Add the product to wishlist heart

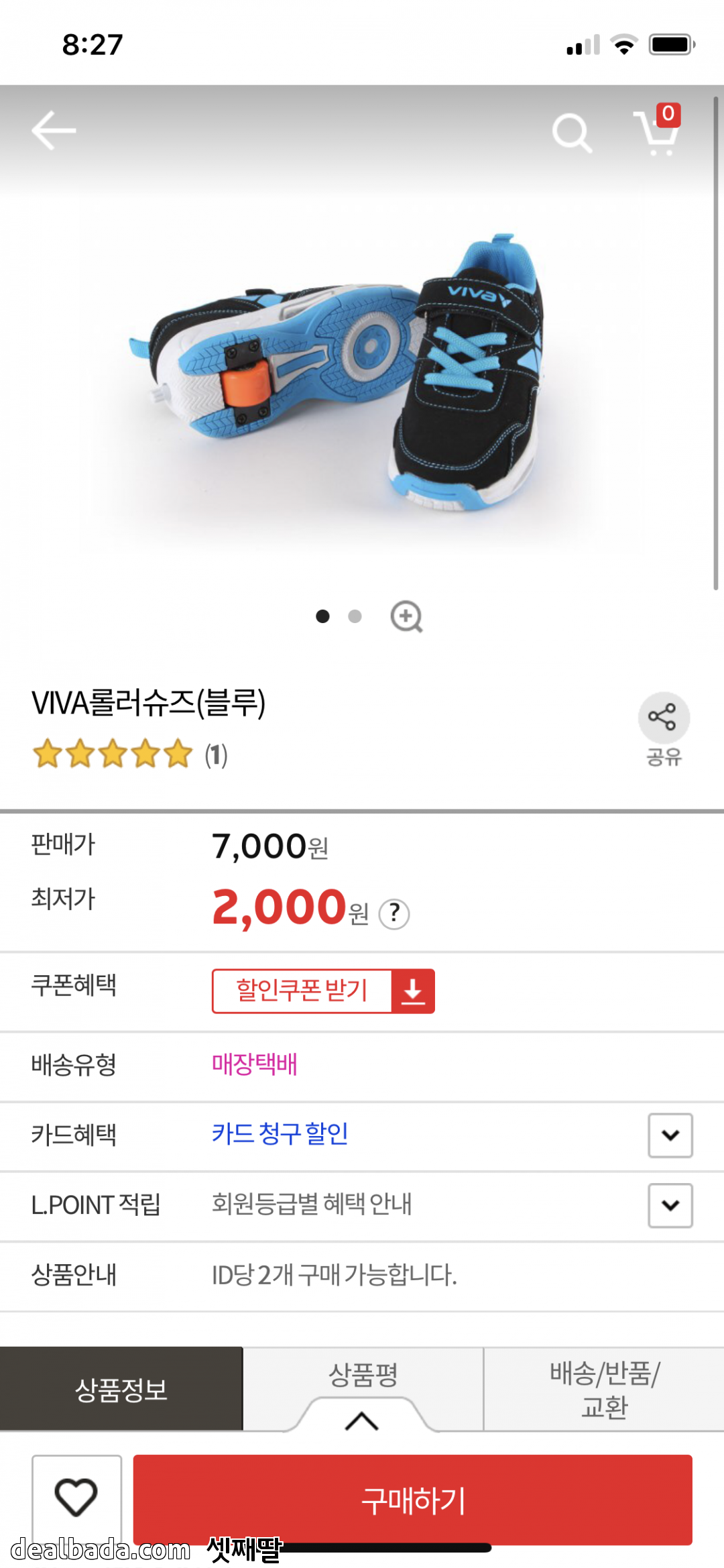click(76, 1497)
